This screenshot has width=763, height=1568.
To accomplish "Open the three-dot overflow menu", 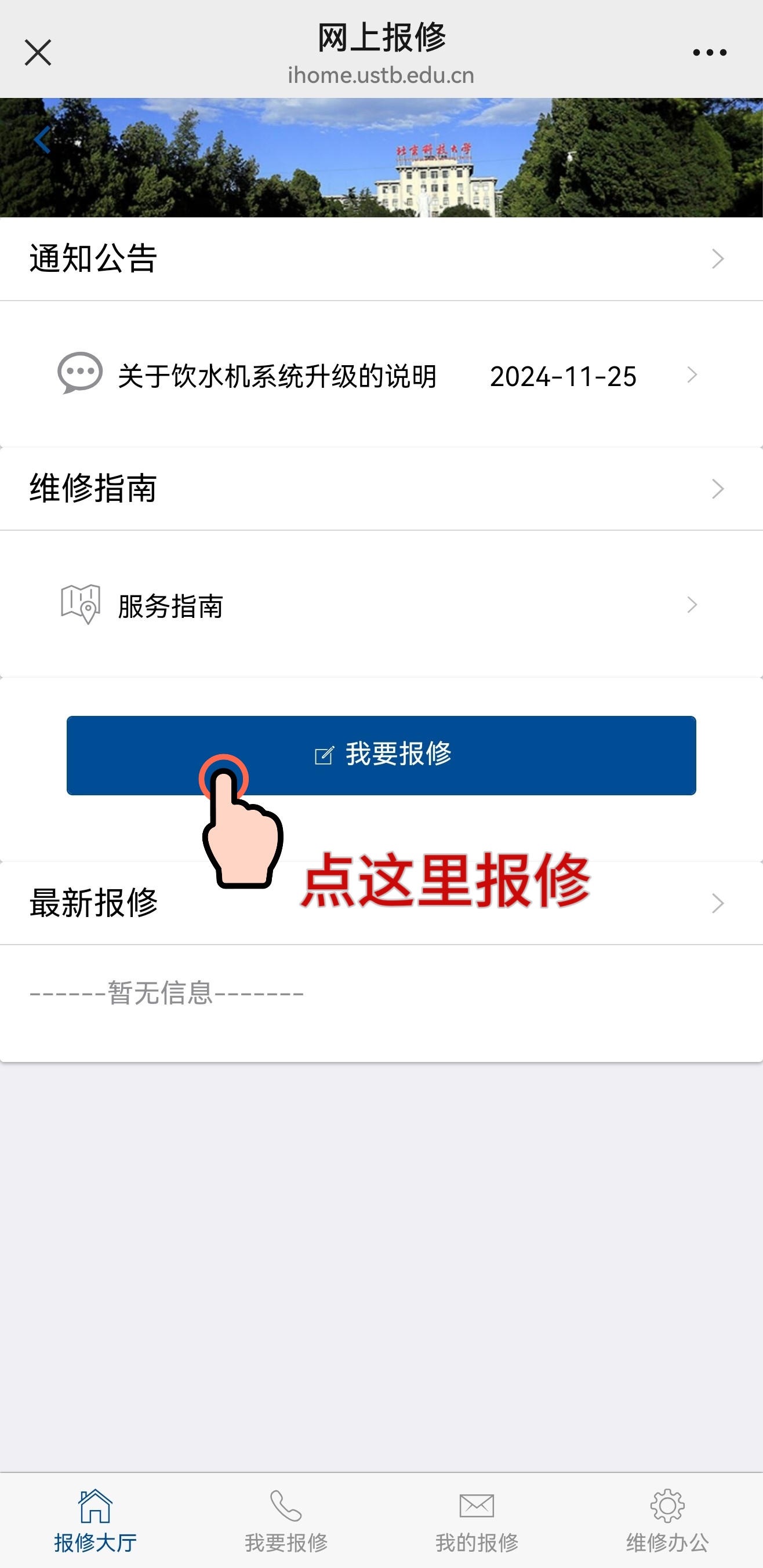I will point(710,52).
